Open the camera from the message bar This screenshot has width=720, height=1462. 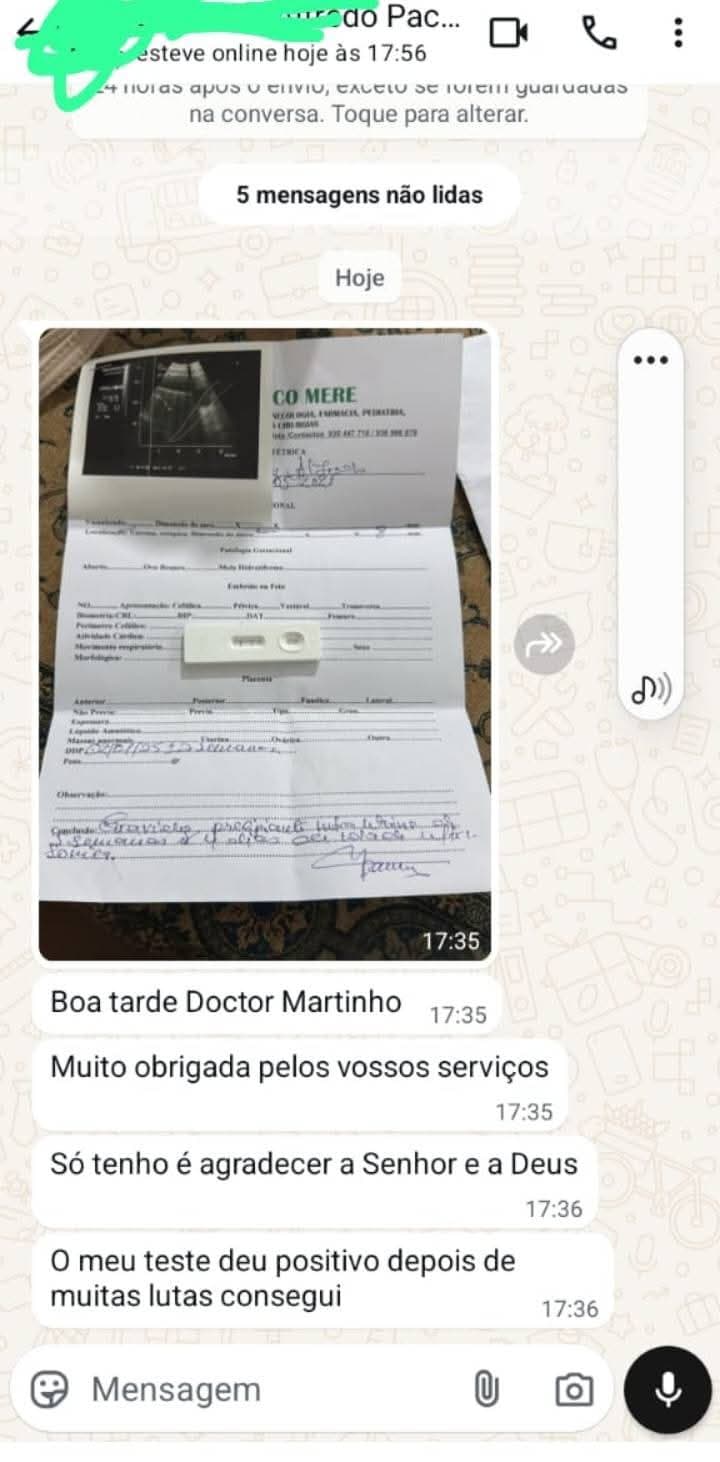(x=573, y=1389)
